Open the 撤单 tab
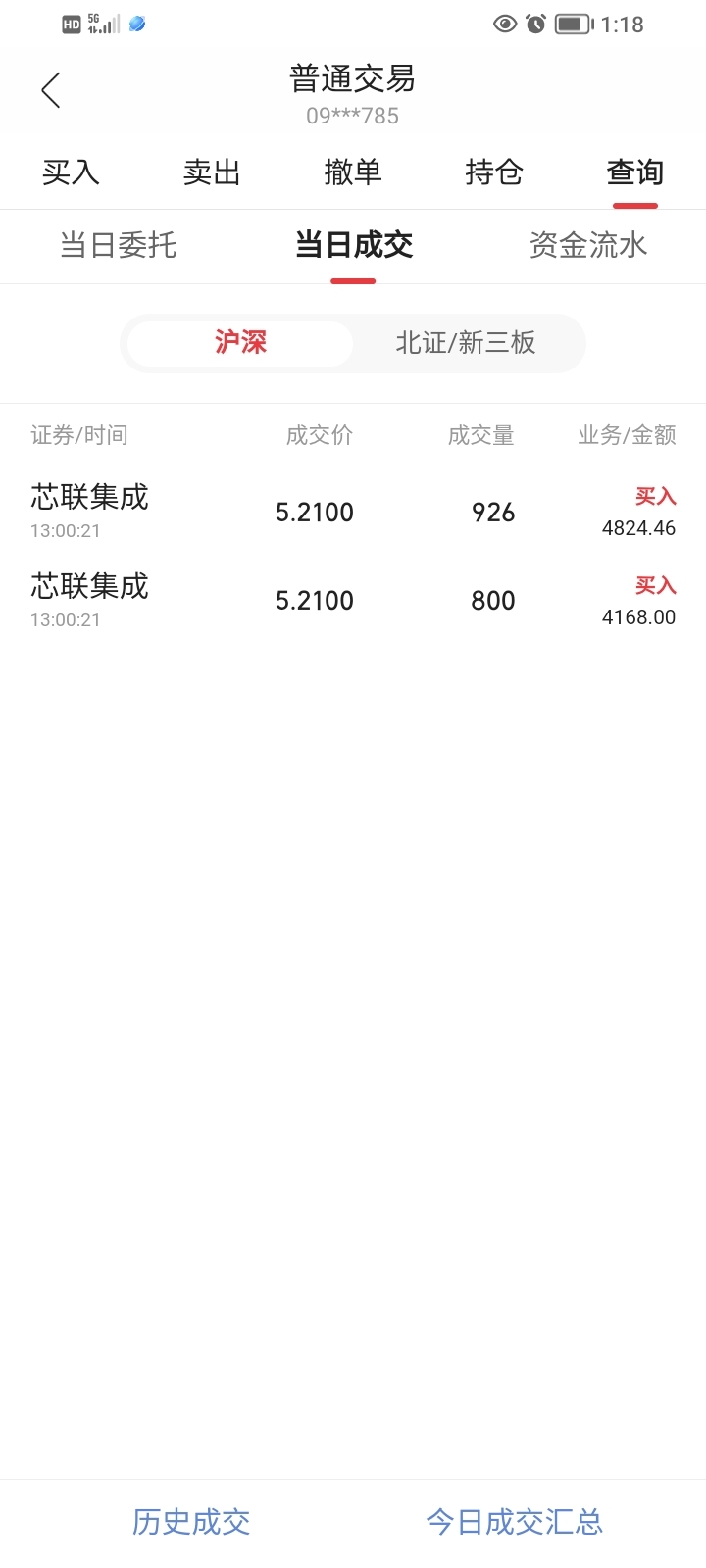 pyautogui.click(x=353, y=172)
